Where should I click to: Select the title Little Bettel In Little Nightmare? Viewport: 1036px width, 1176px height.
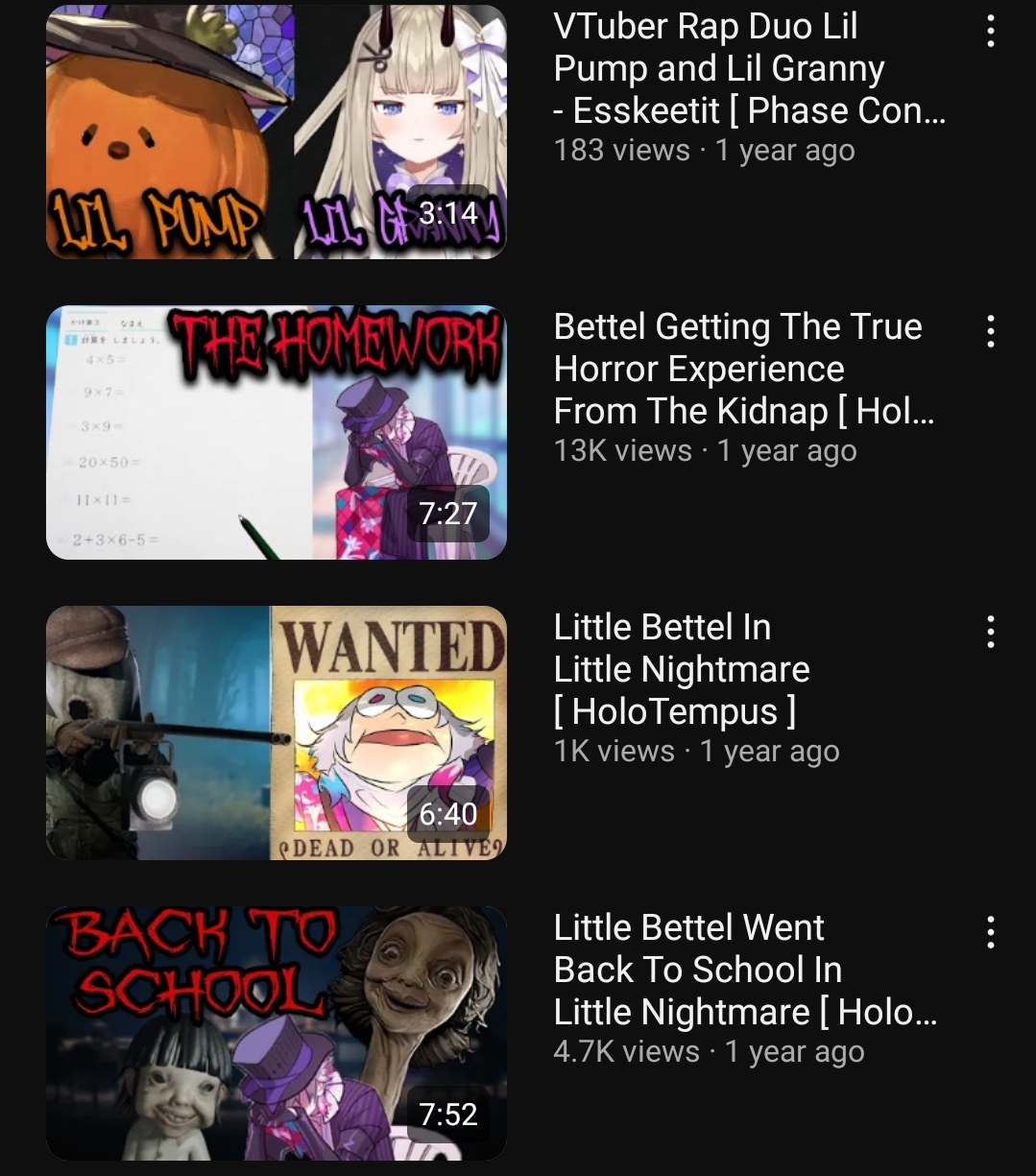pyautogui.click(x=682, y=669)
